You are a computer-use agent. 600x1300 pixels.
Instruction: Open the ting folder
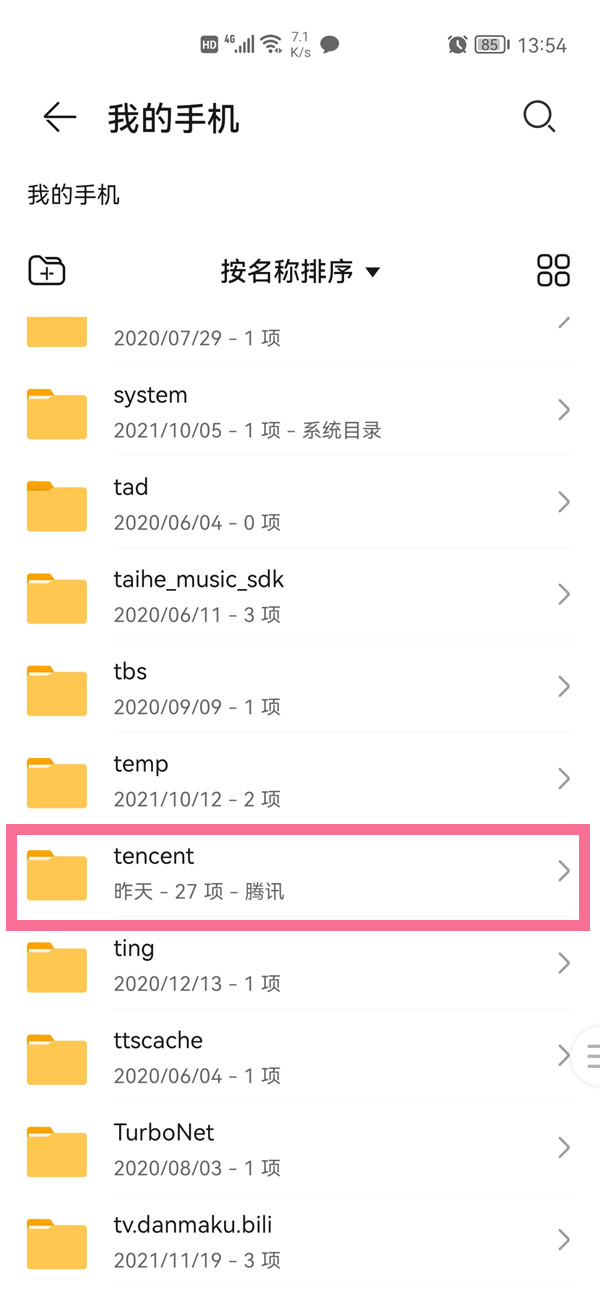(300, 964)
